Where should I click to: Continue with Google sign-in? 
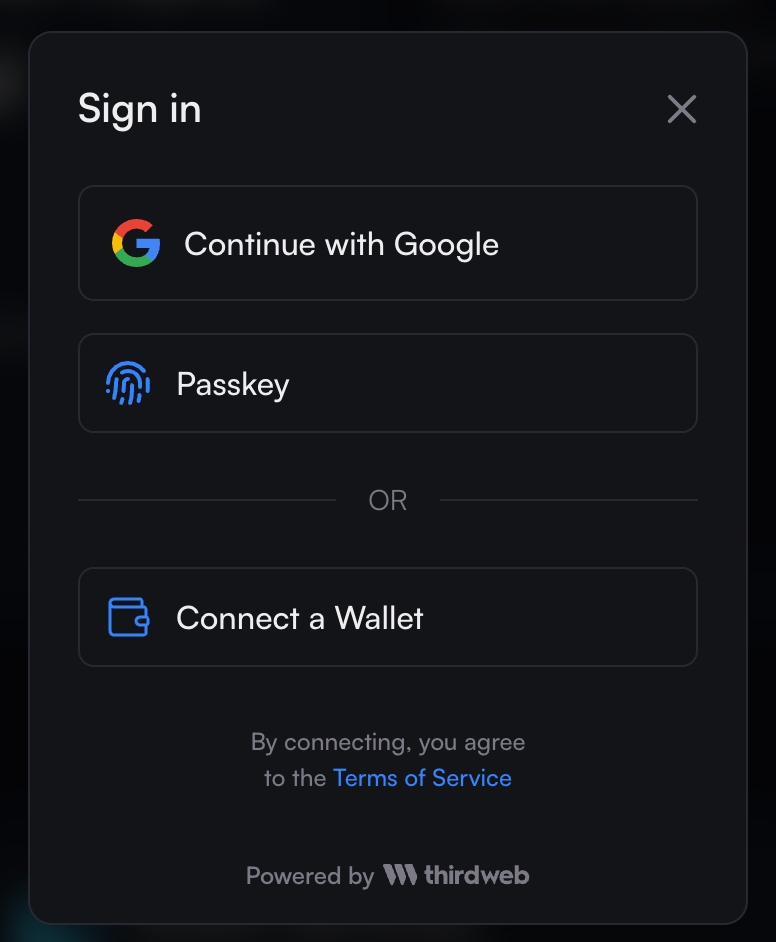pos(387,243)
